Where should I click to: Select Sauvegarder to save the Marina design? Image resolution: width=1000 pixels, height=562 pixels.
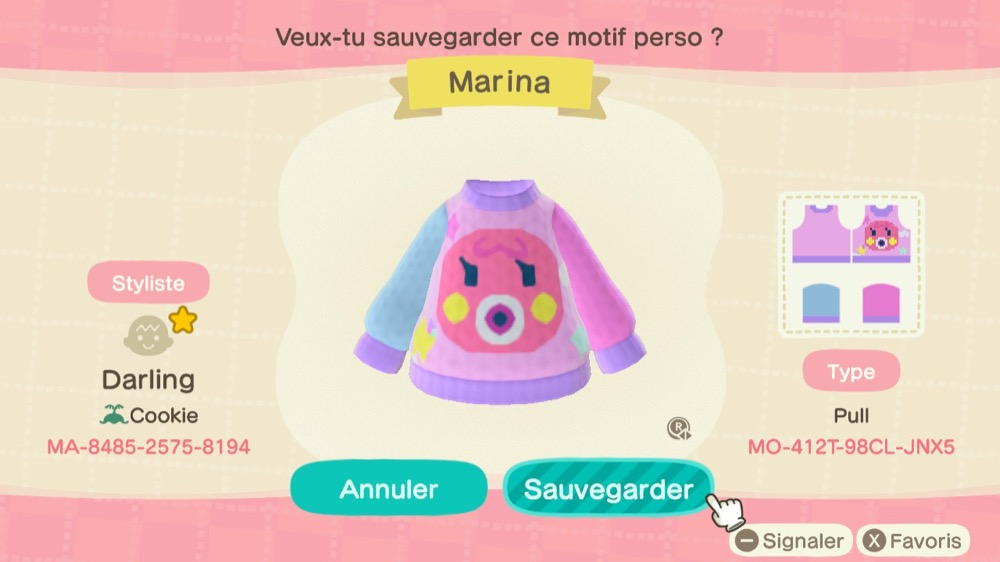pyautogui.click(x=608, y=489)
